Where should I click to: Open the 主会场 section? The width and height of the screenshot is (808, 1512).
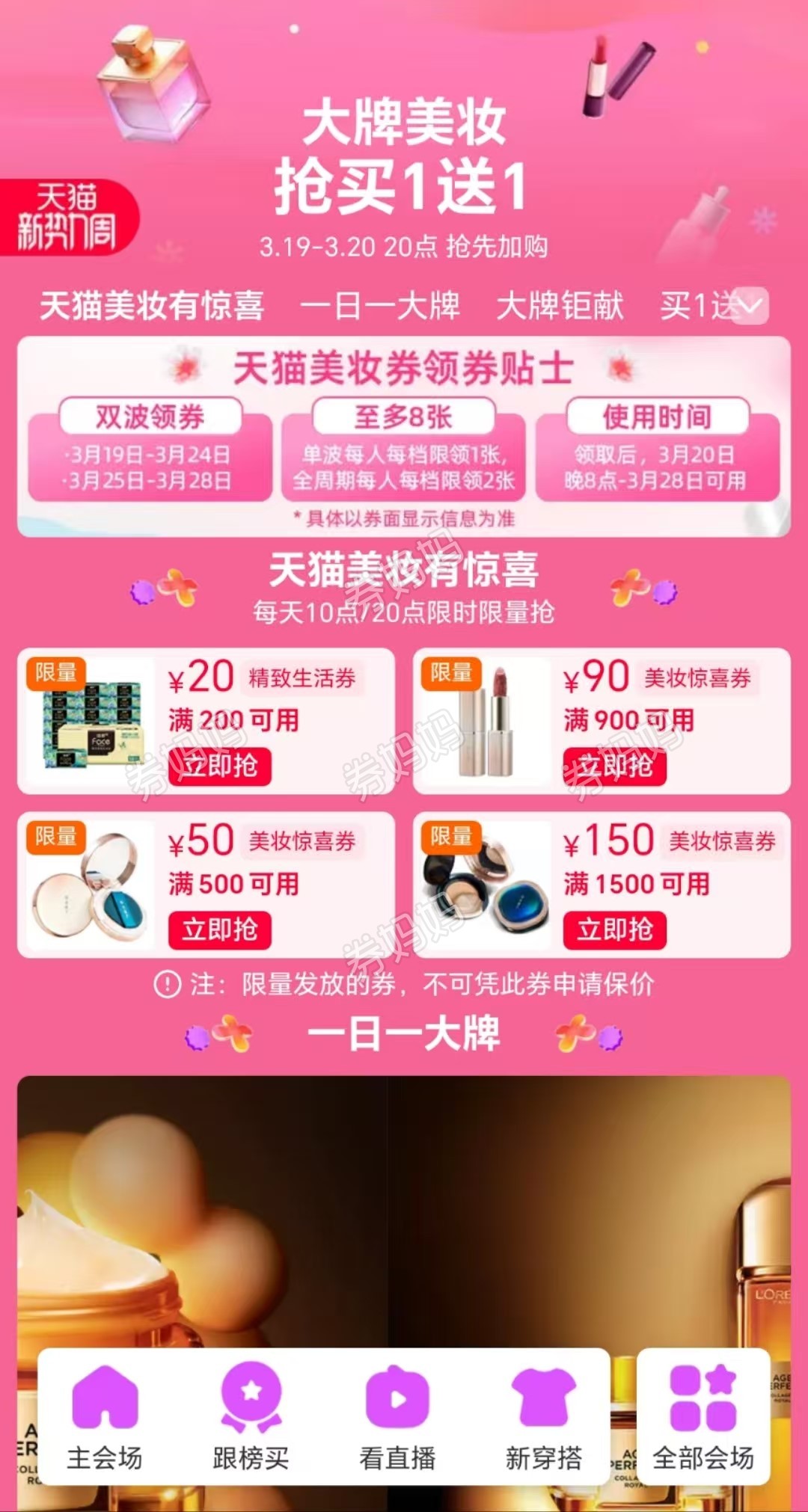click(x=105, y=1417)
